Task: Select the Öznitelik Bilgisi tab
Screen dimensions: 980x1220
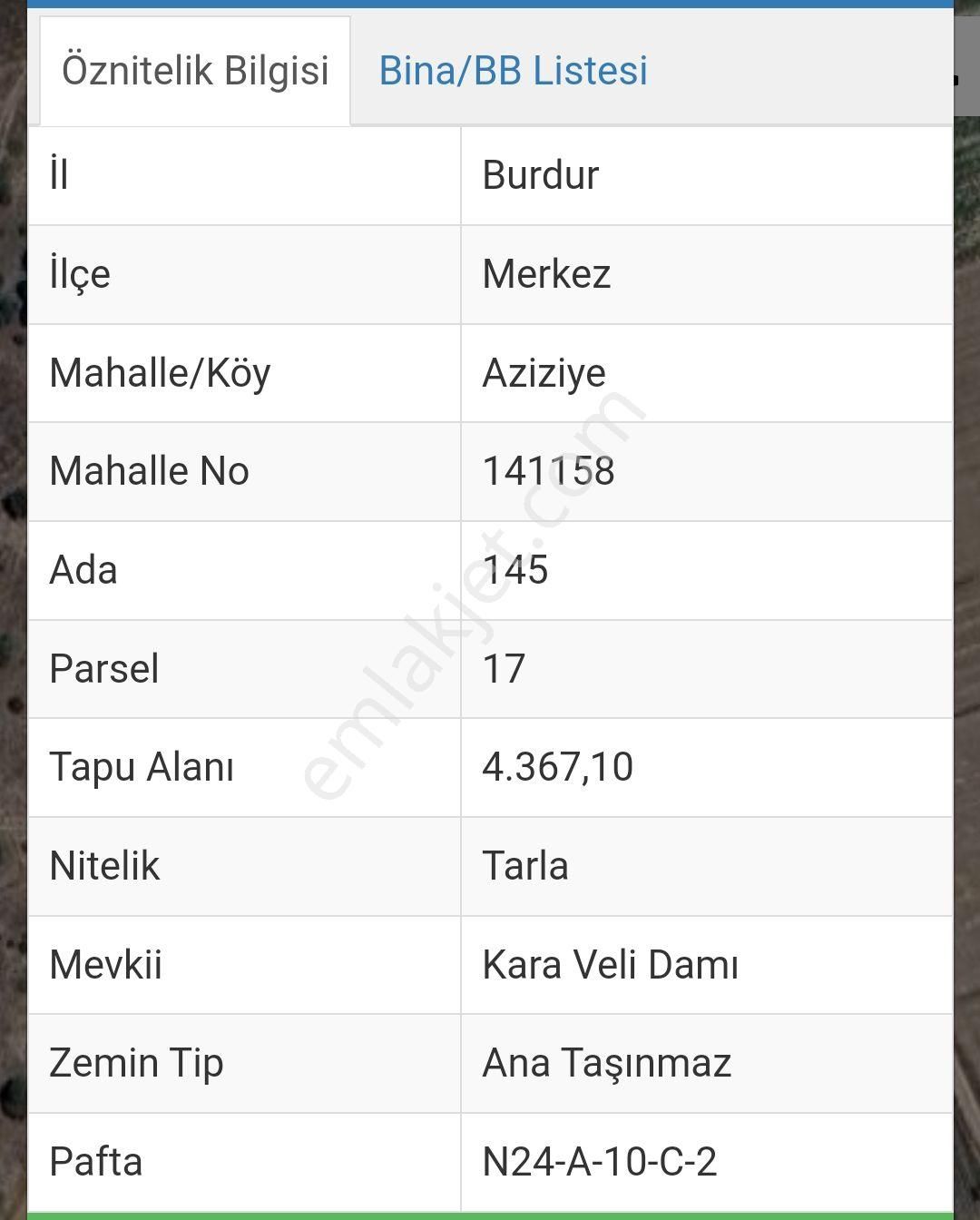Action: coord(195,71)
